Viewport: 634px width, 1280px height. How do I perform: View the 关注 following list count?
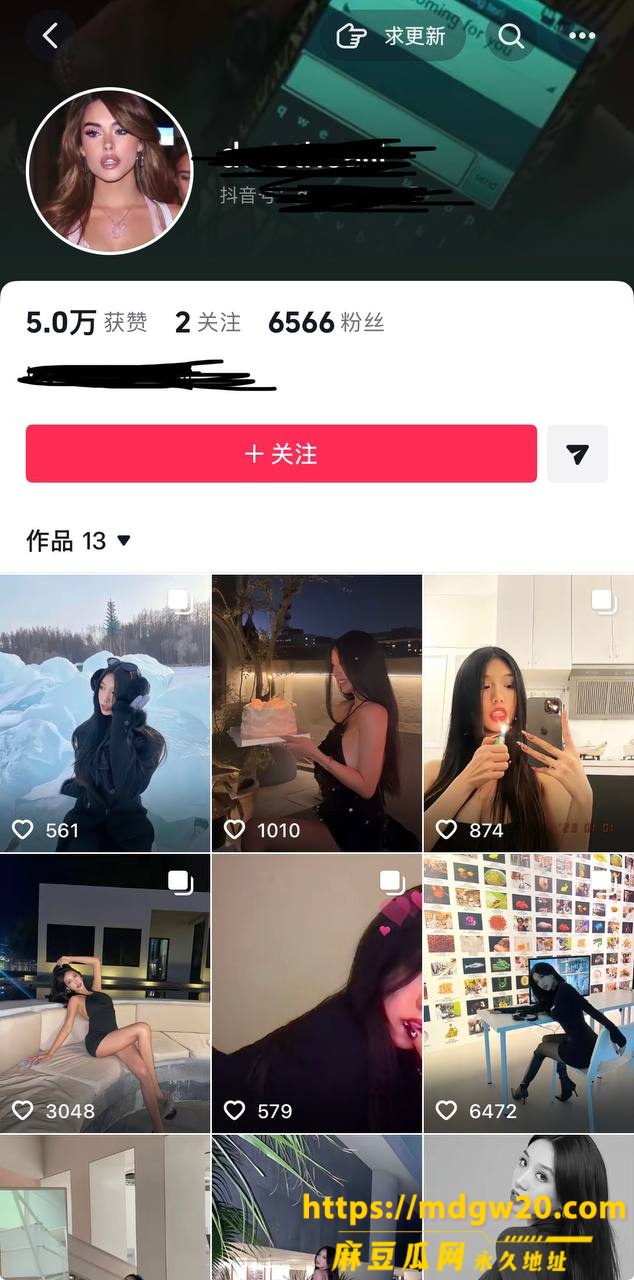[x=208, y=322]
